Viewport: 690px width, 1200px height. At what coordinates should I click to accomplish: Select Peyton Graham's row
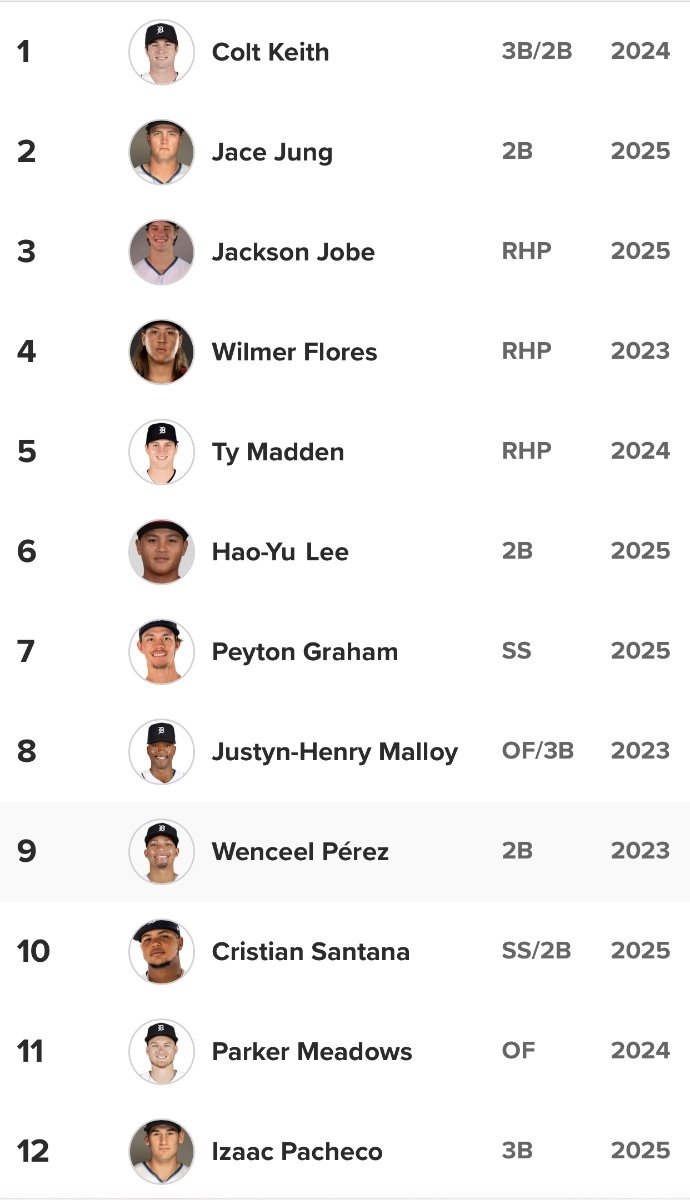[345, 652]
